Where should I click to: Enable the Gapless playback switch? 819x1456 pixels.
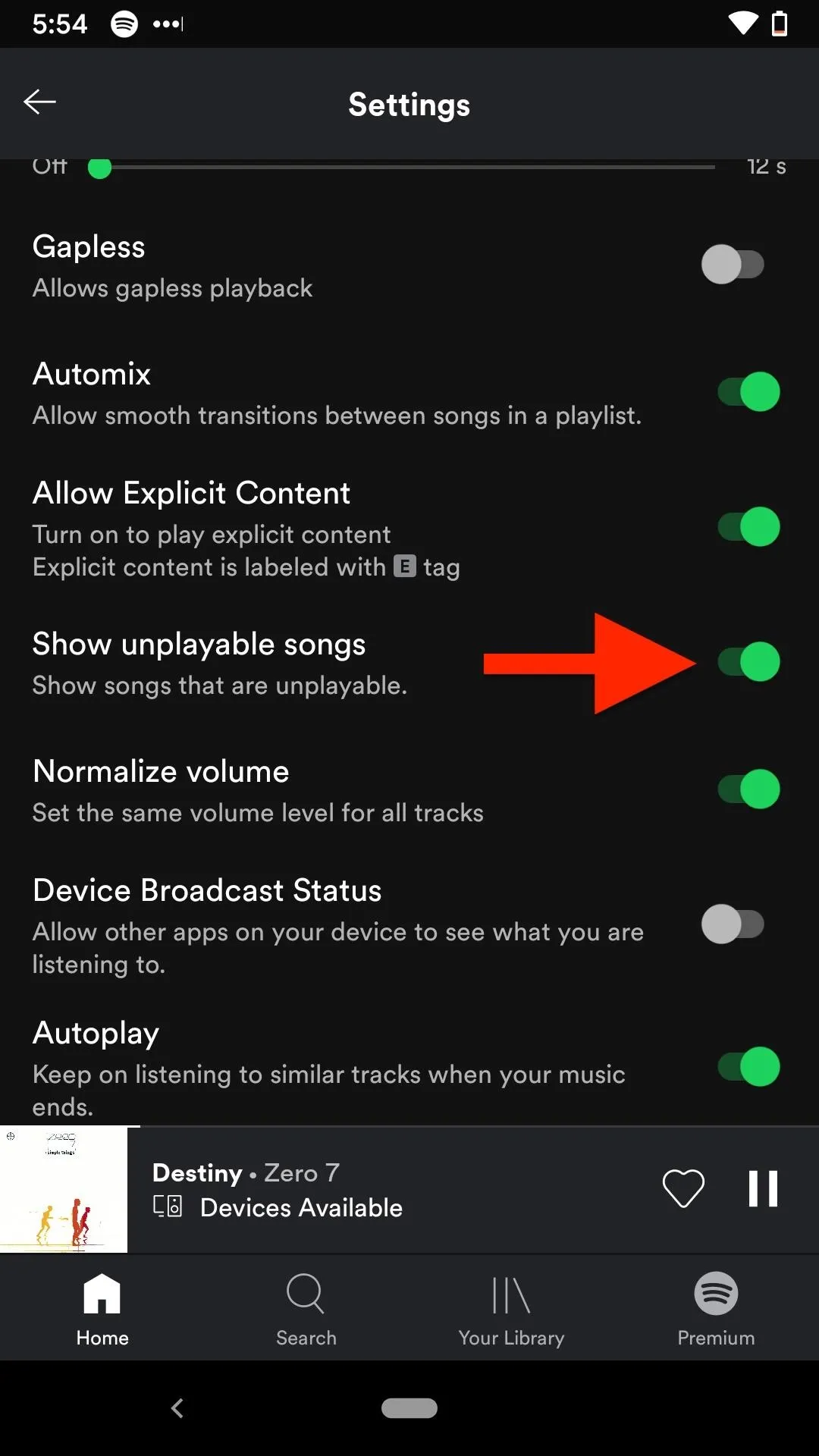pos(733,265)
